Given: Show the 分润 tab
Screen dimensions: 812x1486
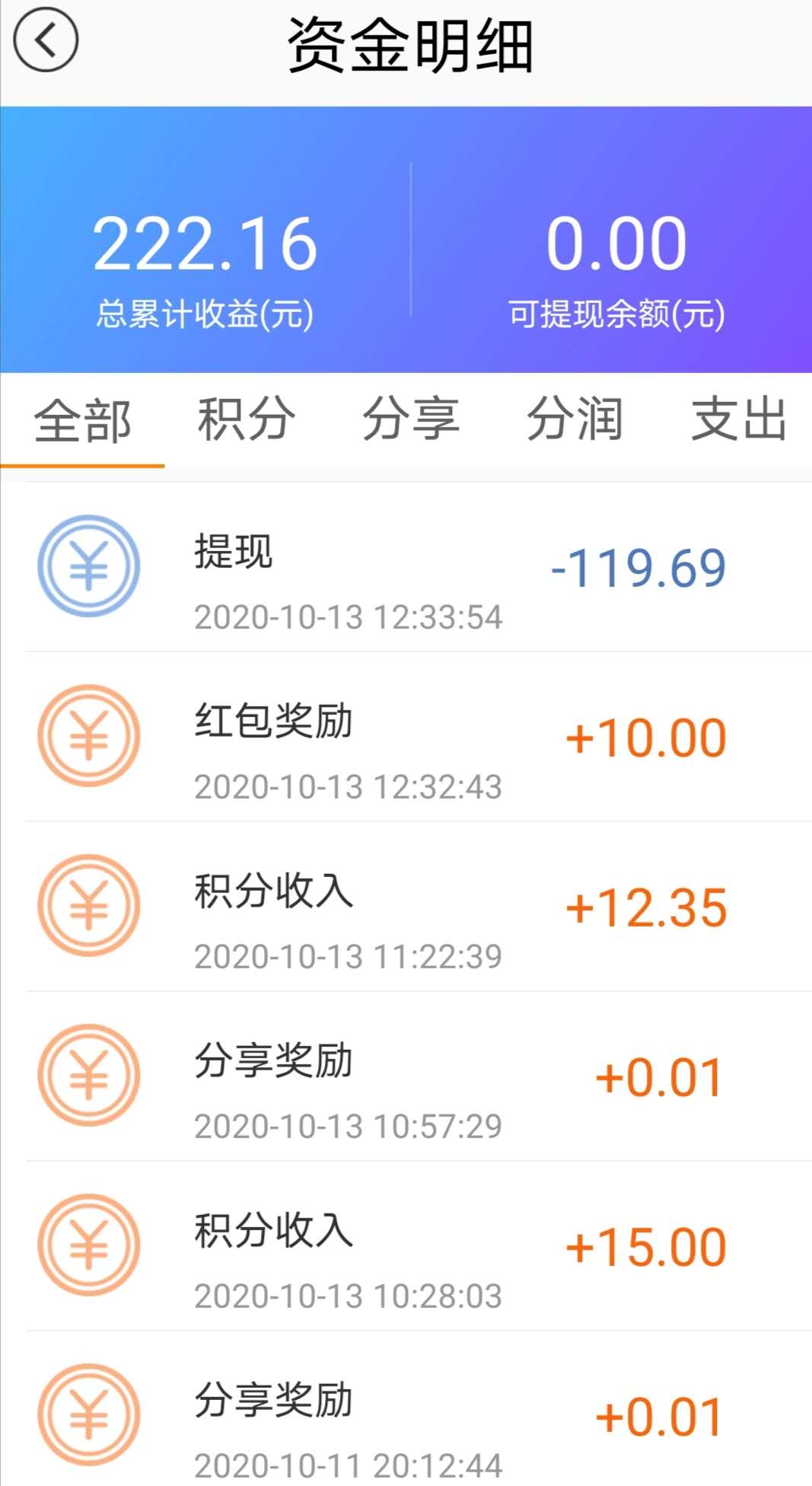Looking at the screenshot, I should click(575, 419).
